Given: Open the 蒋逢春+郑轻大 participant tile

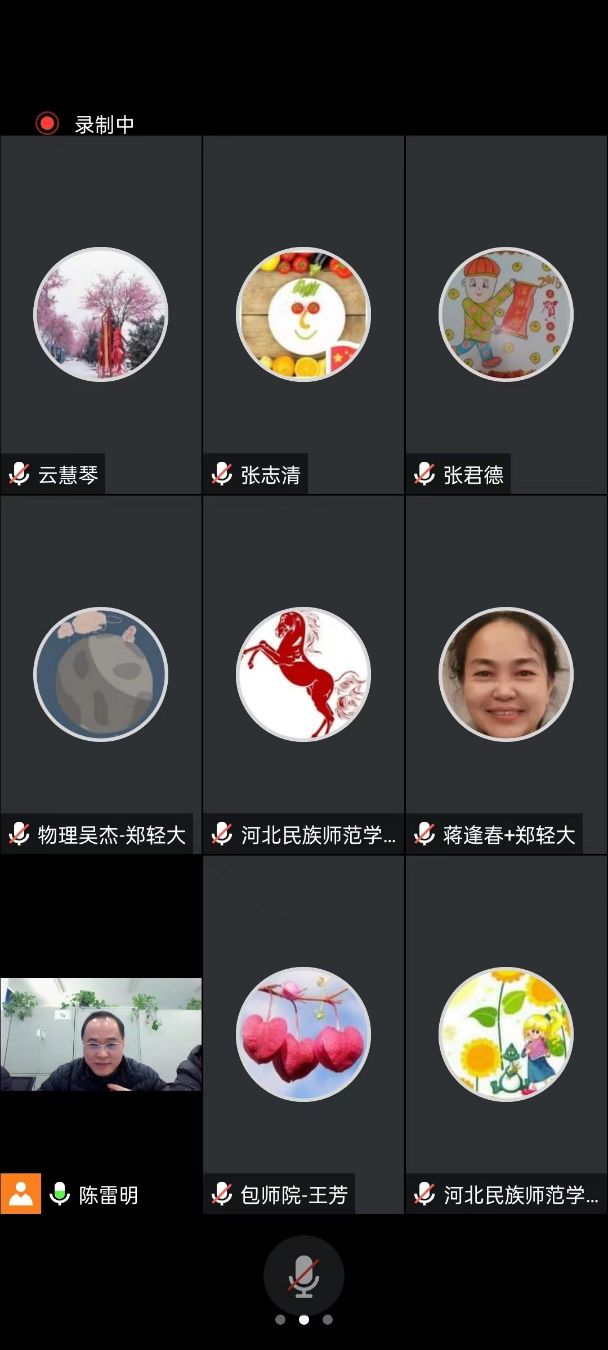Looking at the screenshot, I should click(506, 675).
